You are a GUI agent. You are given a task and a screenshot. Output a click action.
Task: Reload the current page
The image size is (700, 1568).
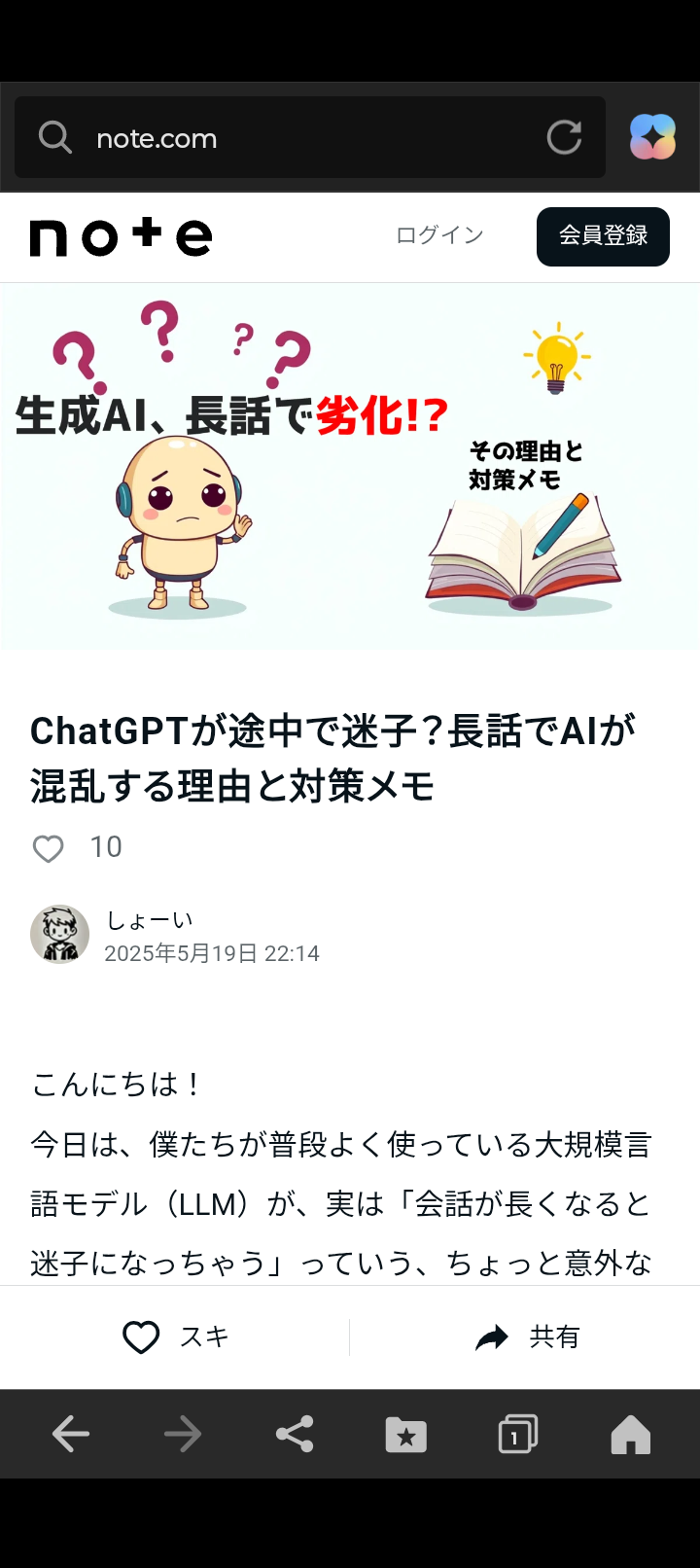pos(564,138)
